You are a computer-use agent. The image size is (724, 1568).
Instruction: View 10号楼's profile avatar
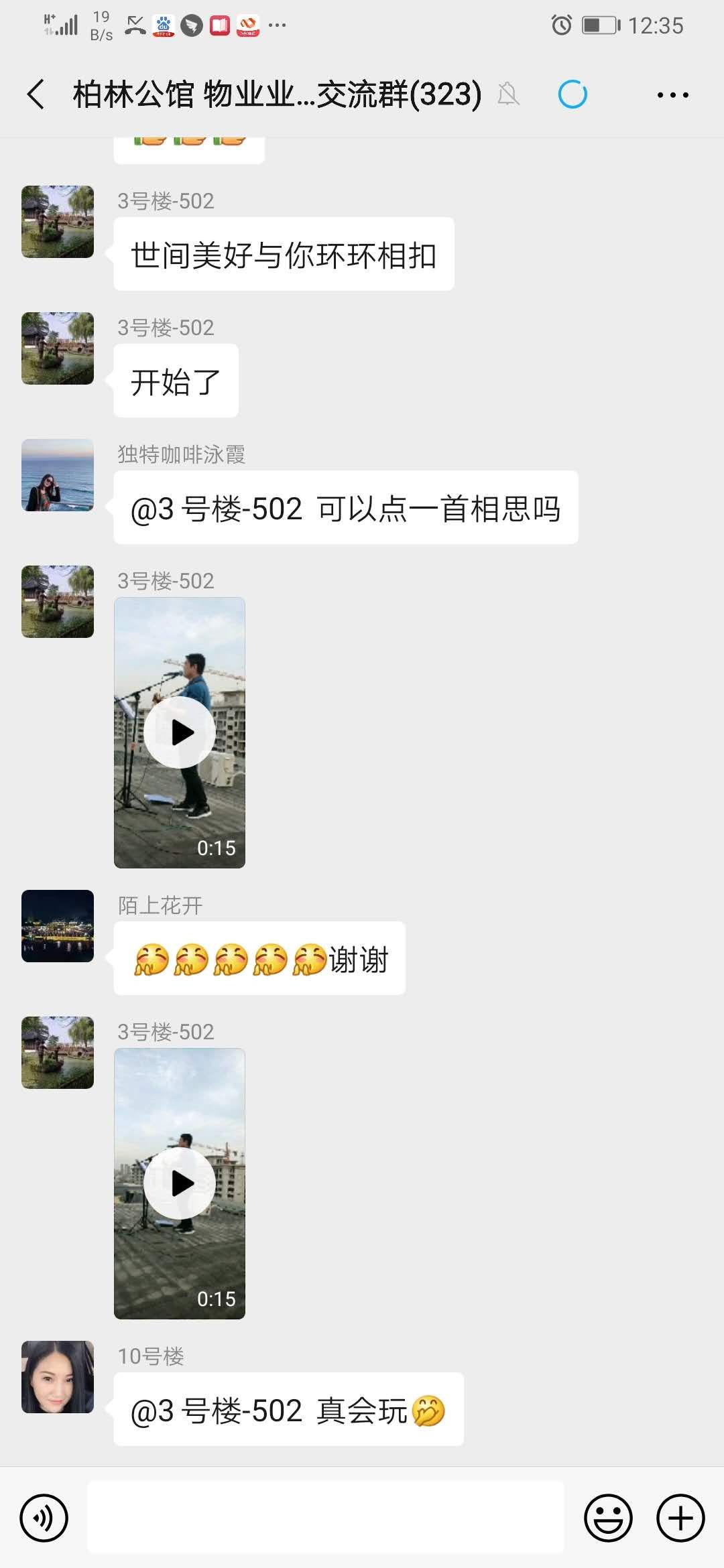click(x=58, y=1377)
